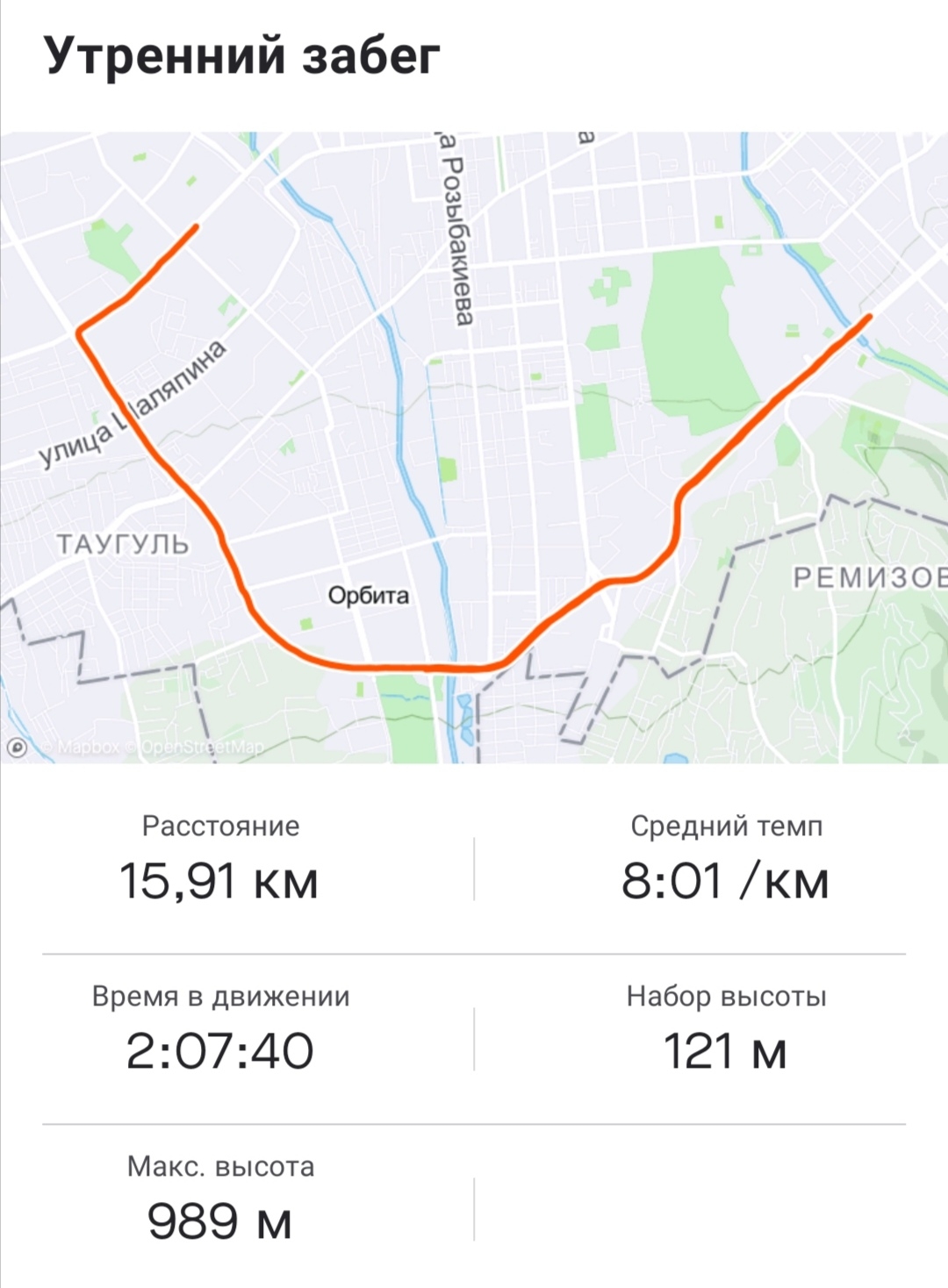Screen dimensions: 948x1288
Task: Open the morning run route map
Action: click(x=474, y=447)
